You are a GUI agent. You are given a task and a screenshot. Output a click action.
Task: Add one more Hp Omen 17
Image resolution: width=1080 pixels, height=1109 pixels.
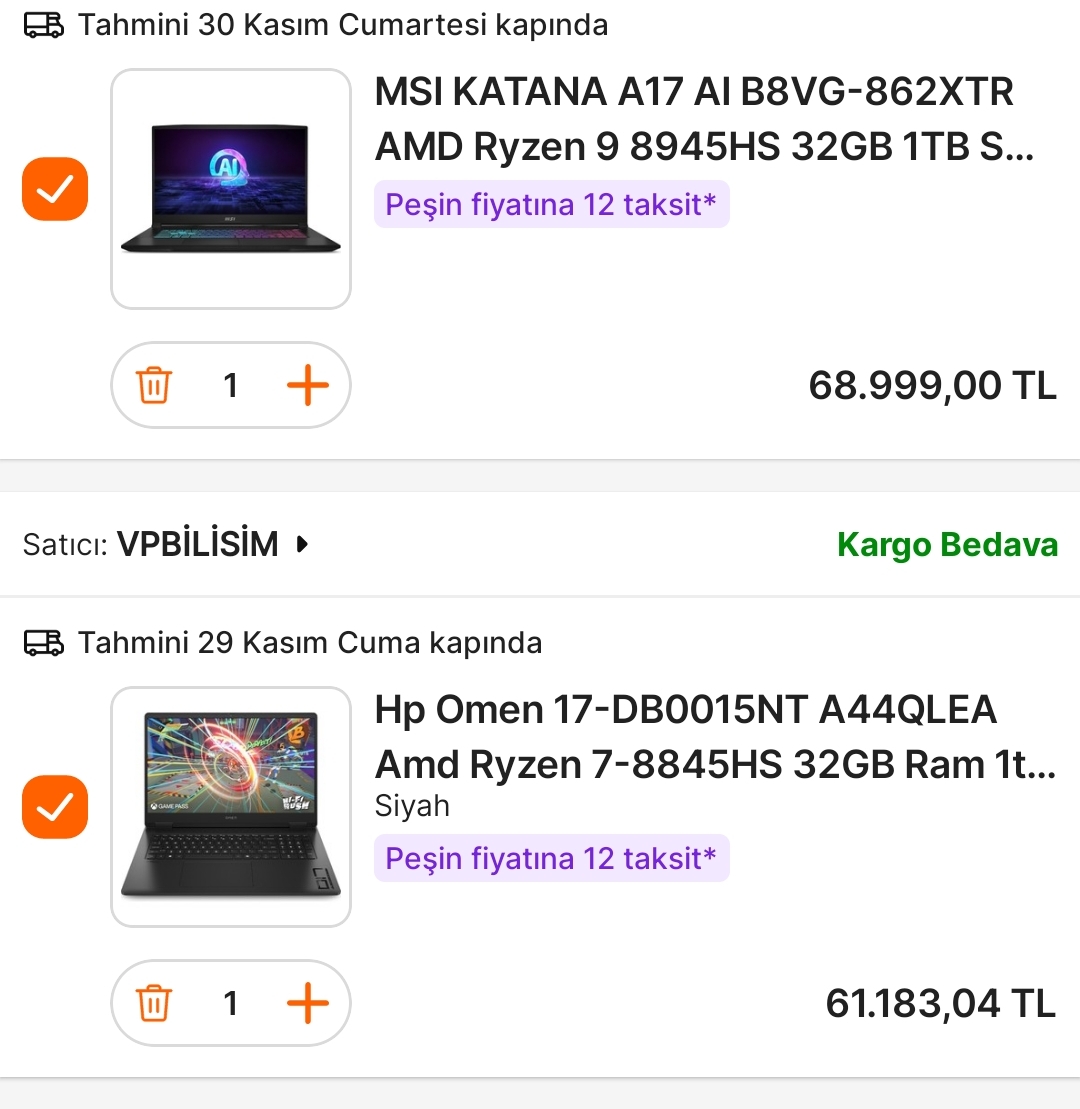pyautogui.click(x=307, y=1003)
